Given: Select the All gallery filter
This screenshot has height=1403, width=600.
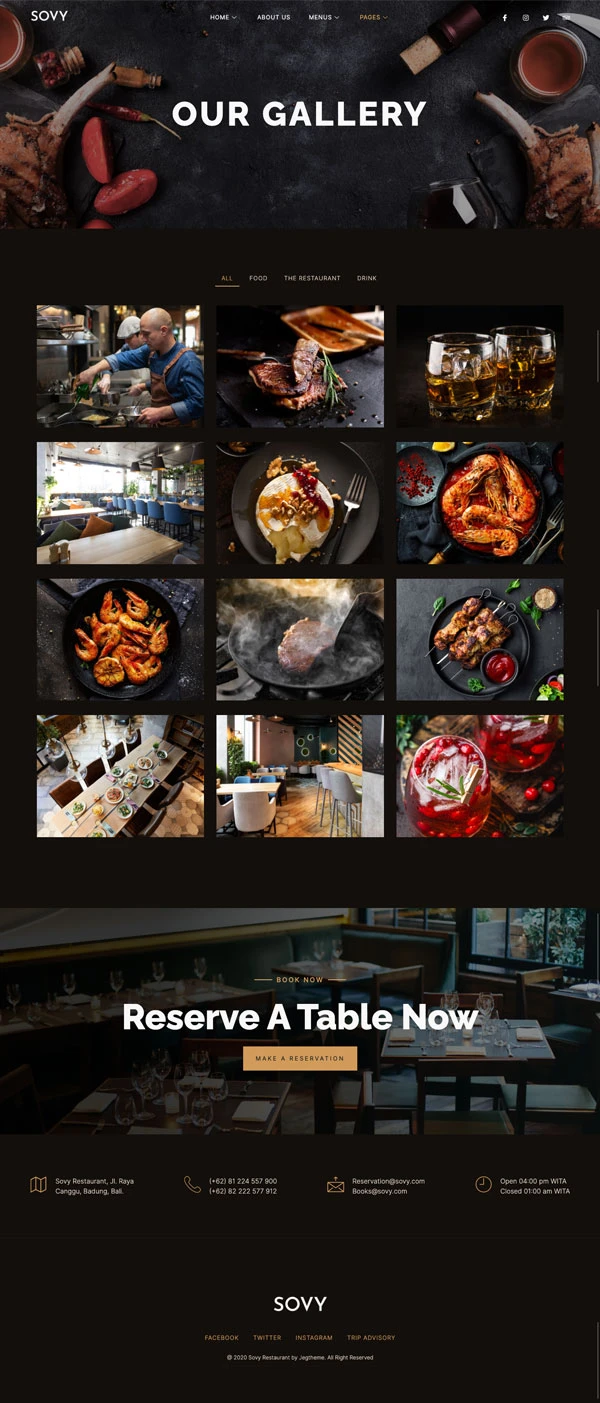Looking at the screenshot, I should point(227,278).
